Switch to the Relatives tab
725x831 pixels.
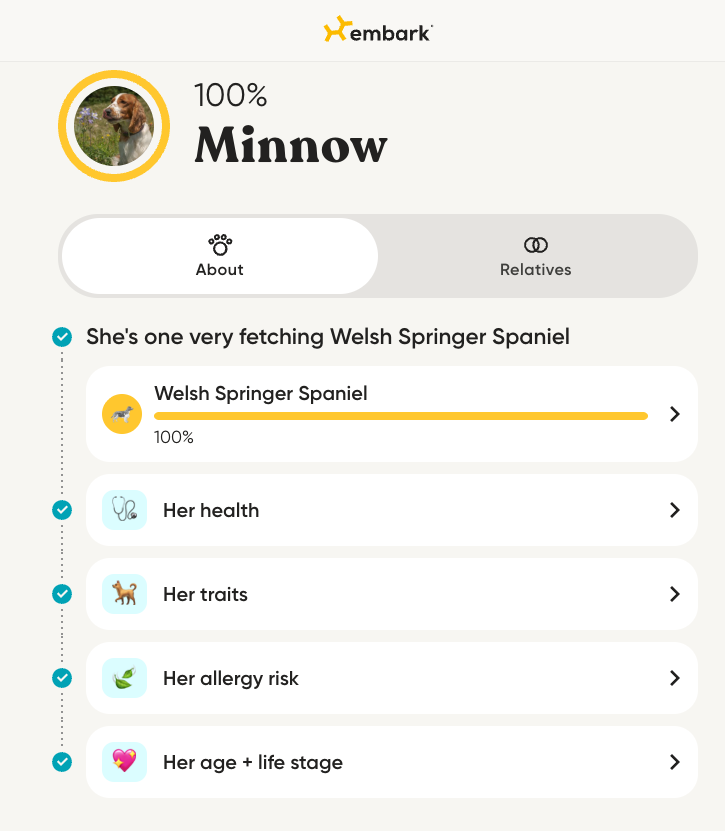[536, 256]
